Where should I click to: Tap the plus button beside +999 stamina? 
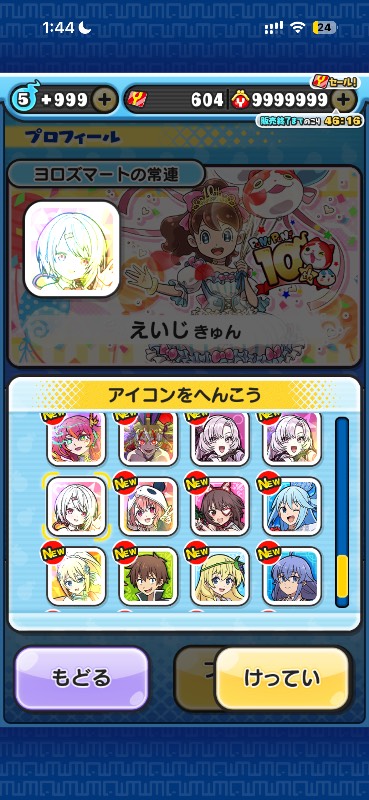(x=104, y=99)
